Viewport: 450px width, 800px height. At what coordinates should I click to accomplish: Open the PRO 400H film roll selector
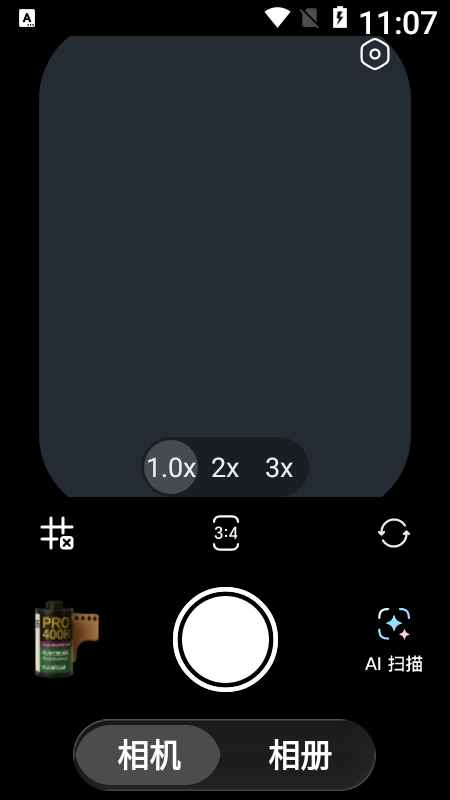click(x=66, y=639)
